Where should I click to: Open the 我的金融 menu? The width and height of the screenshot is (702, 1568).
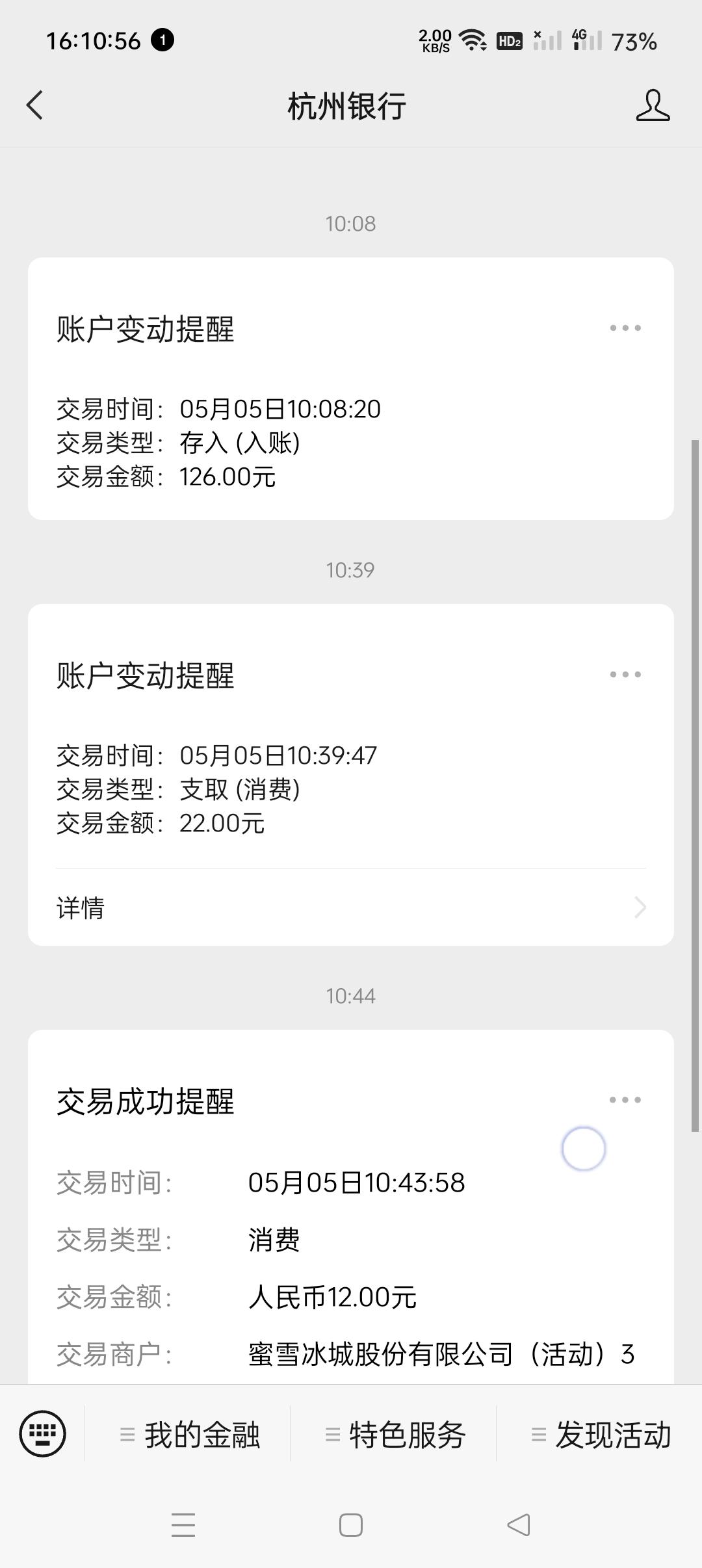pyautogui.click(x=189, y=1434)
